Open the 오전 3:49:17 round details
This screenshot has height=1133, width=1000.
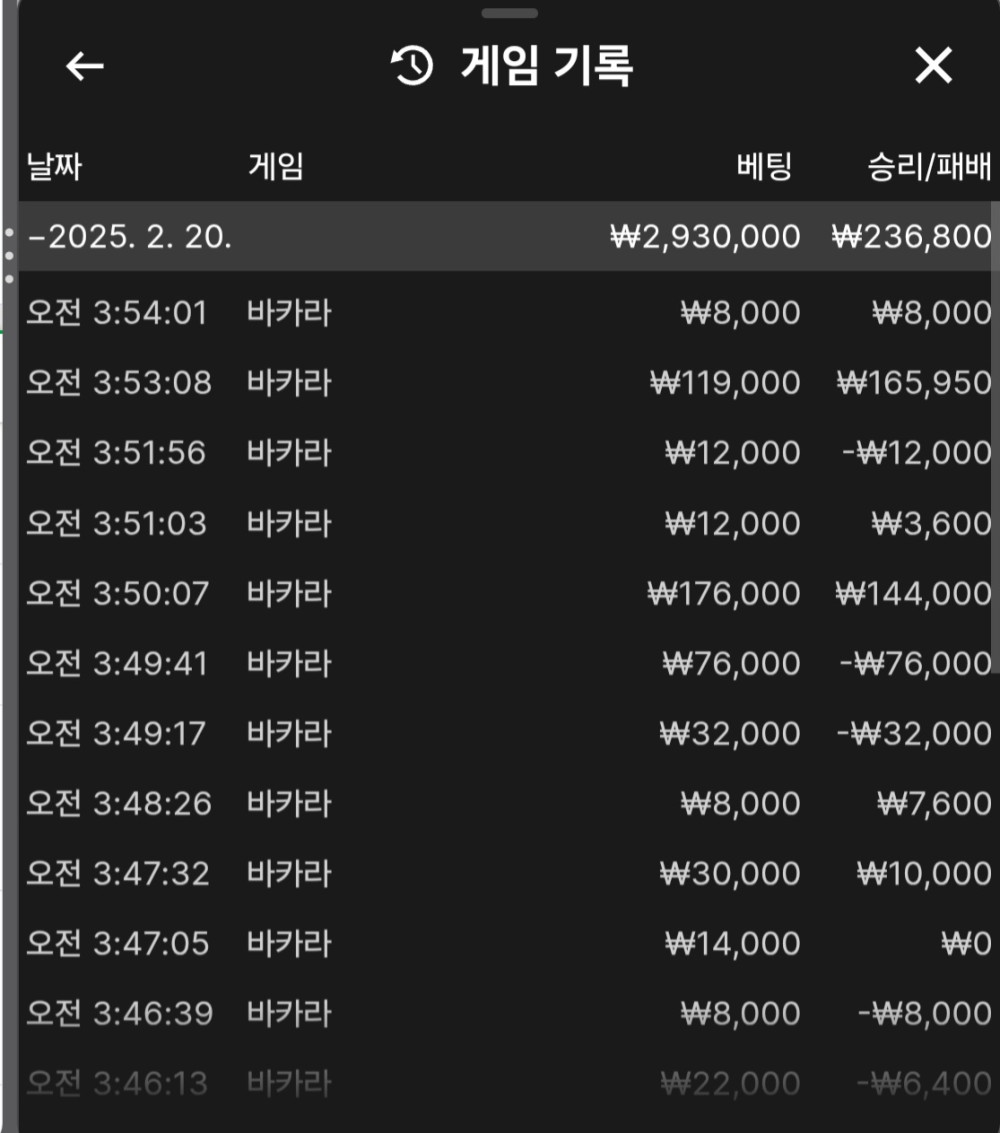(500, 735)
